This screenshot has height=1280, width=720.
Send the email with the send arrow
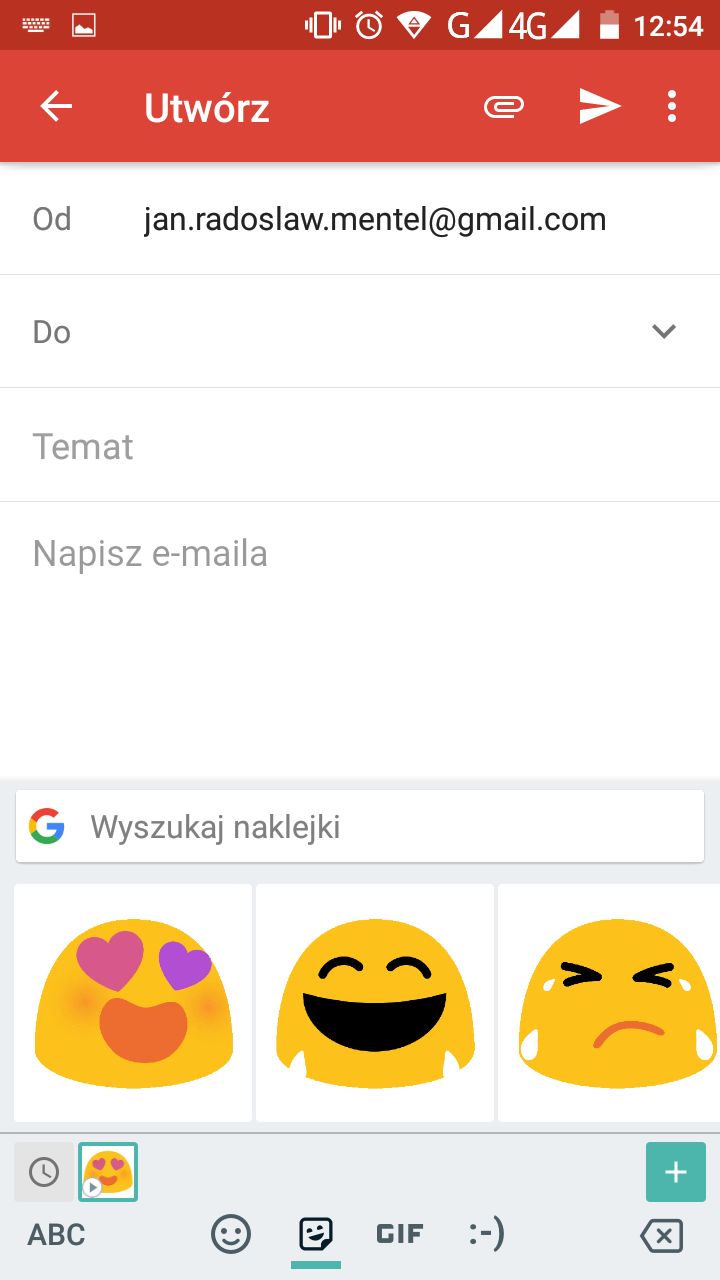point(599,106)
